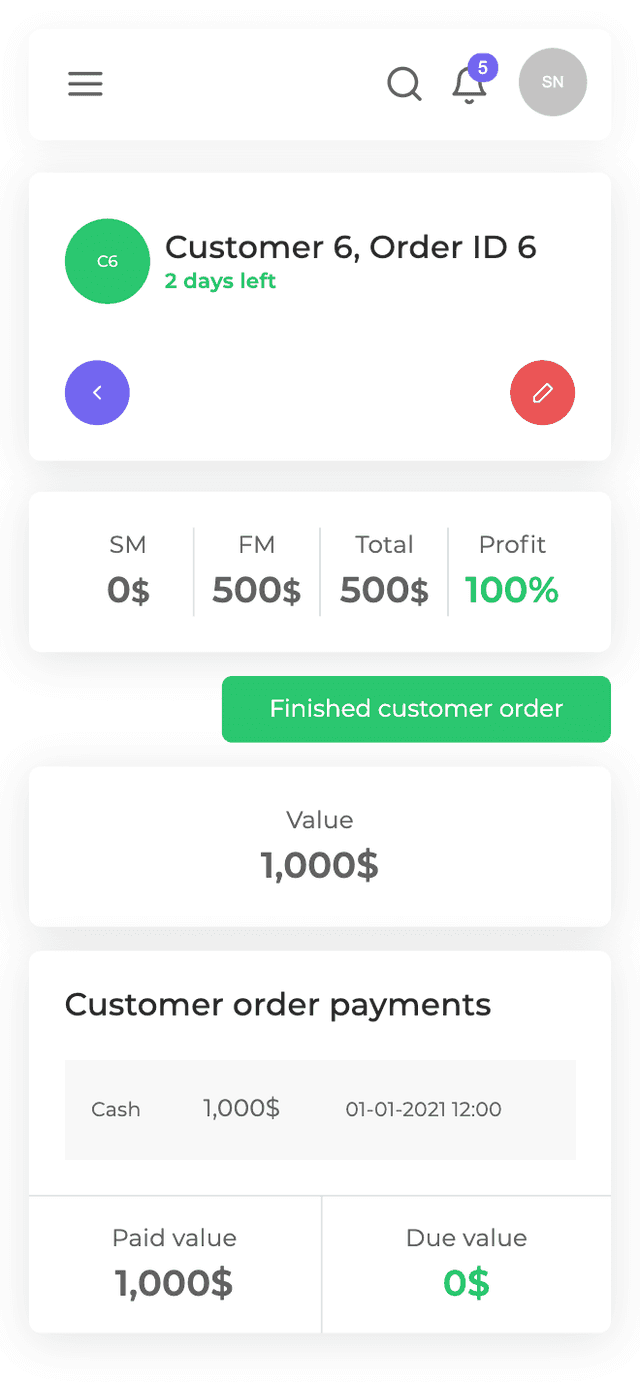Go back with the purple arrow button
Screen dimensions: 640x1387
point(97,393)
